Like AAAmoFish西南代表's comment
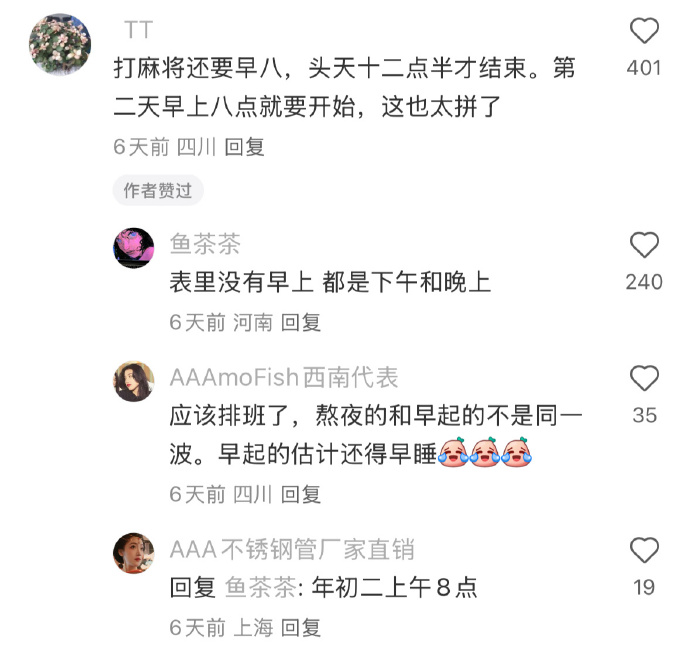 (x=645, y=378)
